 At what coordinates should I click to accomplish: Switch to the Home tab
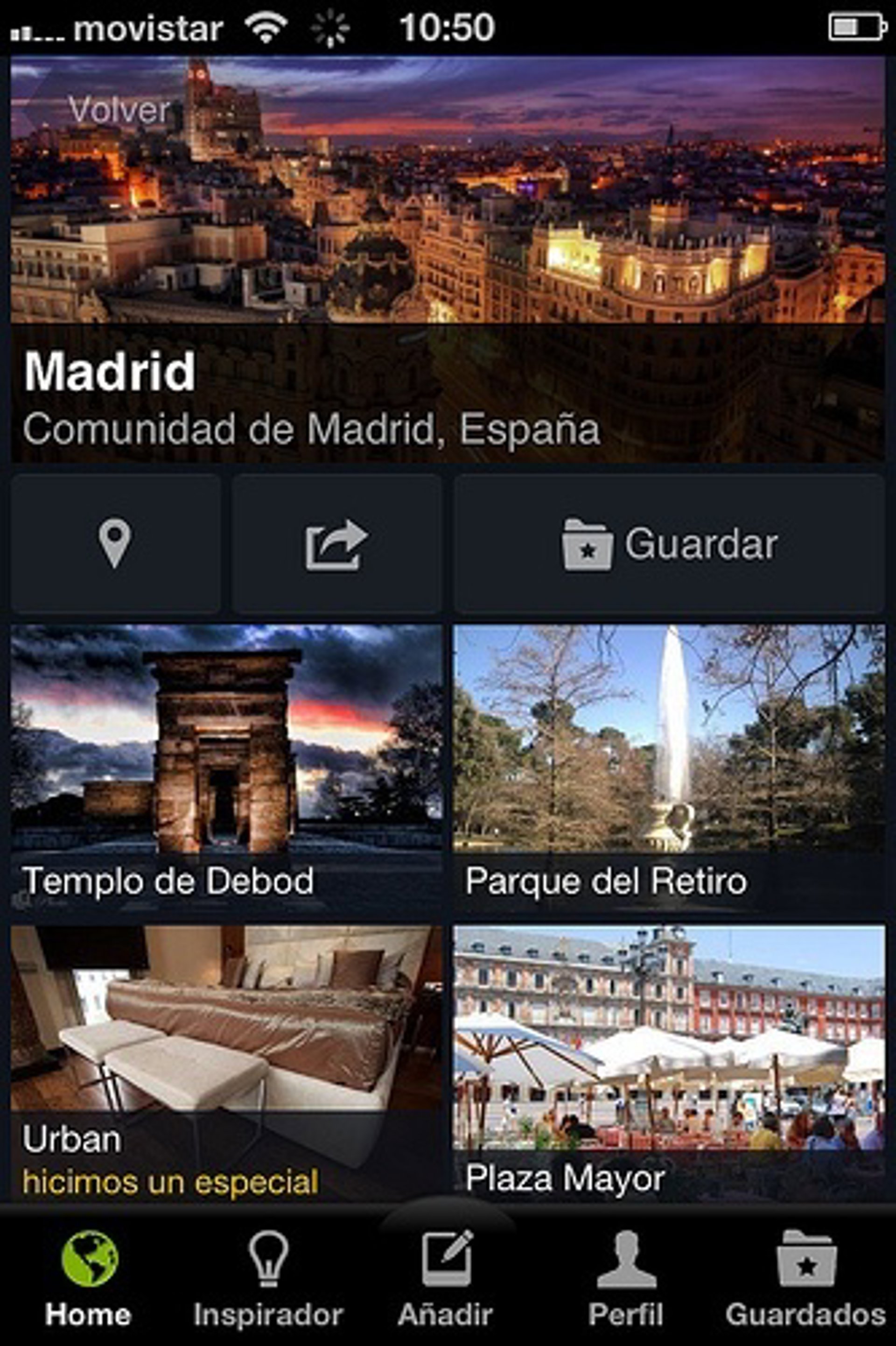(x=89, y=1280)
